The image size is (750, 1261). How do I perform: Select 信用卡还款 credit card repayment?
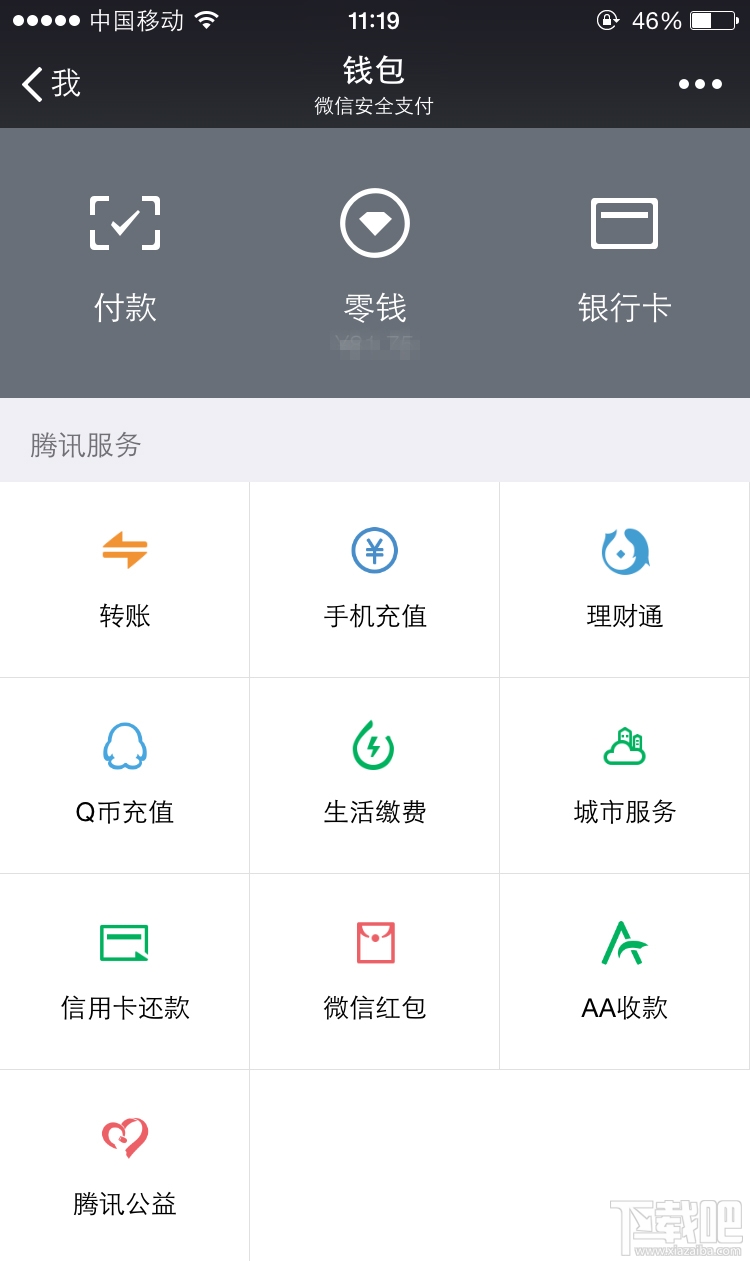pos(125,970)
